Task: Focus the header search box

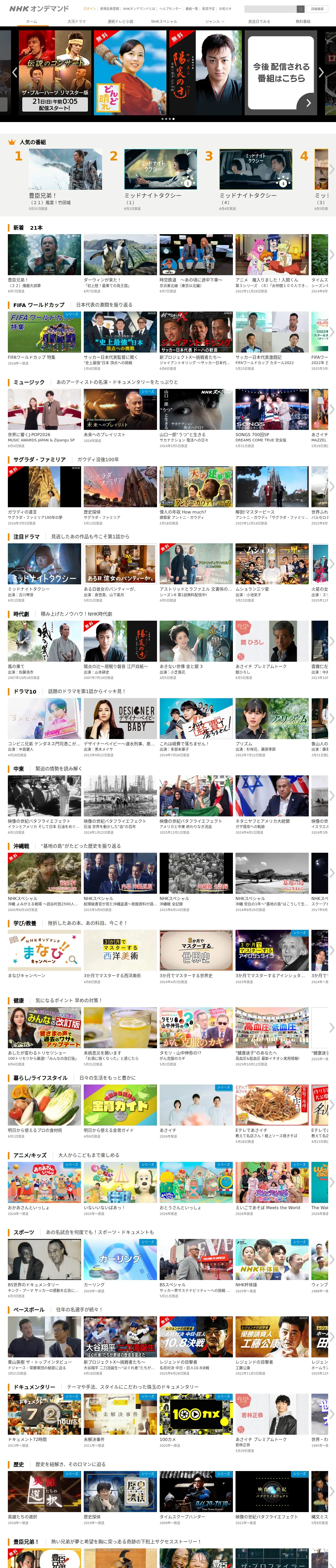Action: pos(270,9)
